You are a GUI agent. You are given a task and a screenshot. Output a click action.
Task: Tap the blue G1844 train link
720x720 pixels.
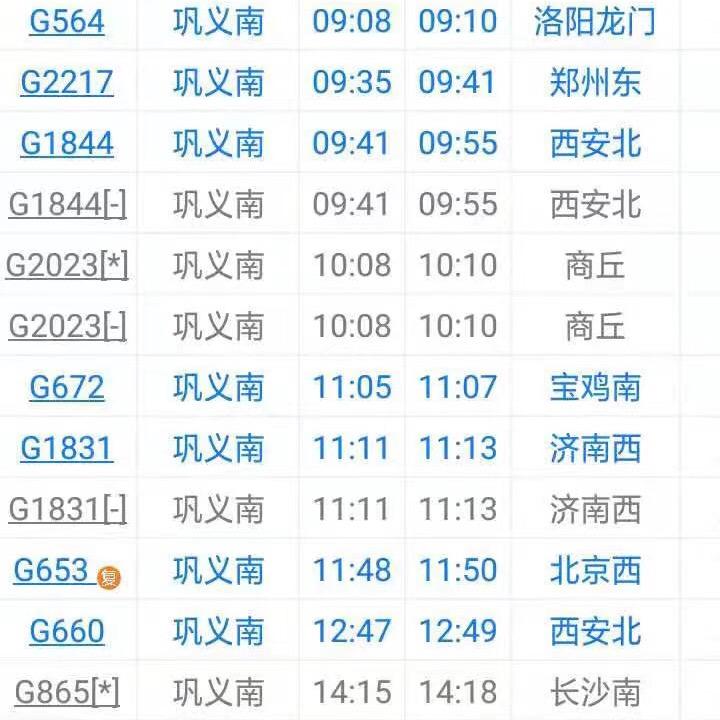67,143
